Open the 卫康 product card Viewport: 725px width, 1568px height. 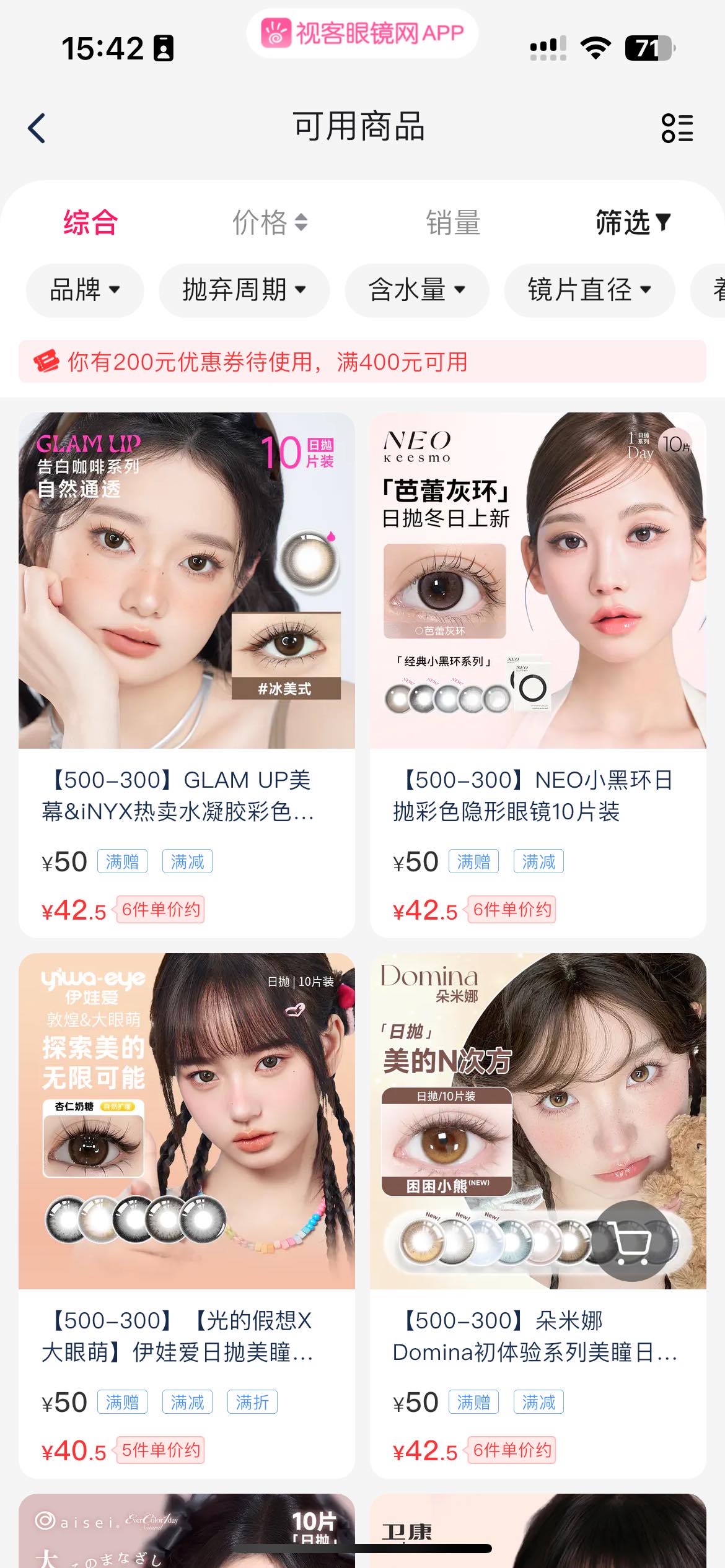coord(538,1530)
